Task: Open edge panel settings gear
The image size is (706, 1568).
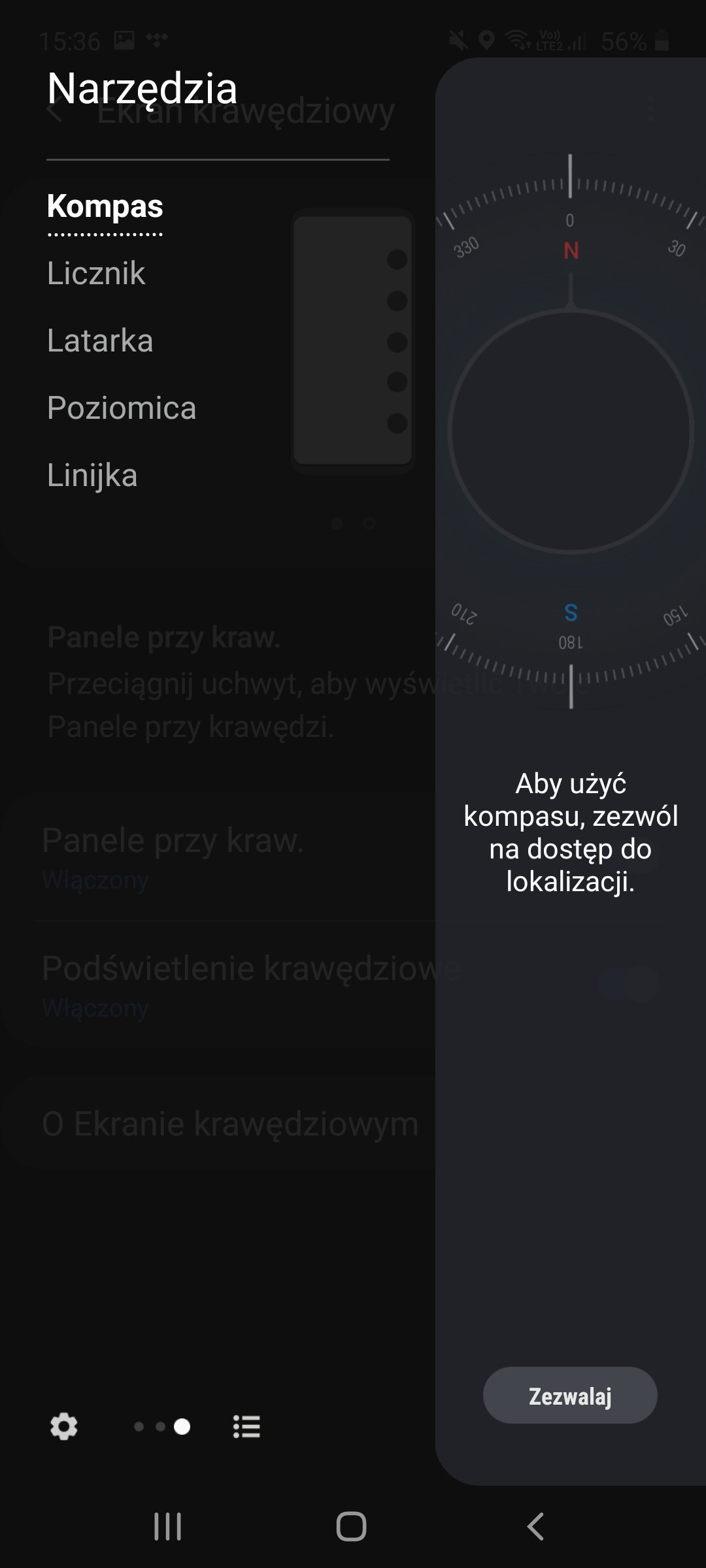Action: [x=64, y=1426]
